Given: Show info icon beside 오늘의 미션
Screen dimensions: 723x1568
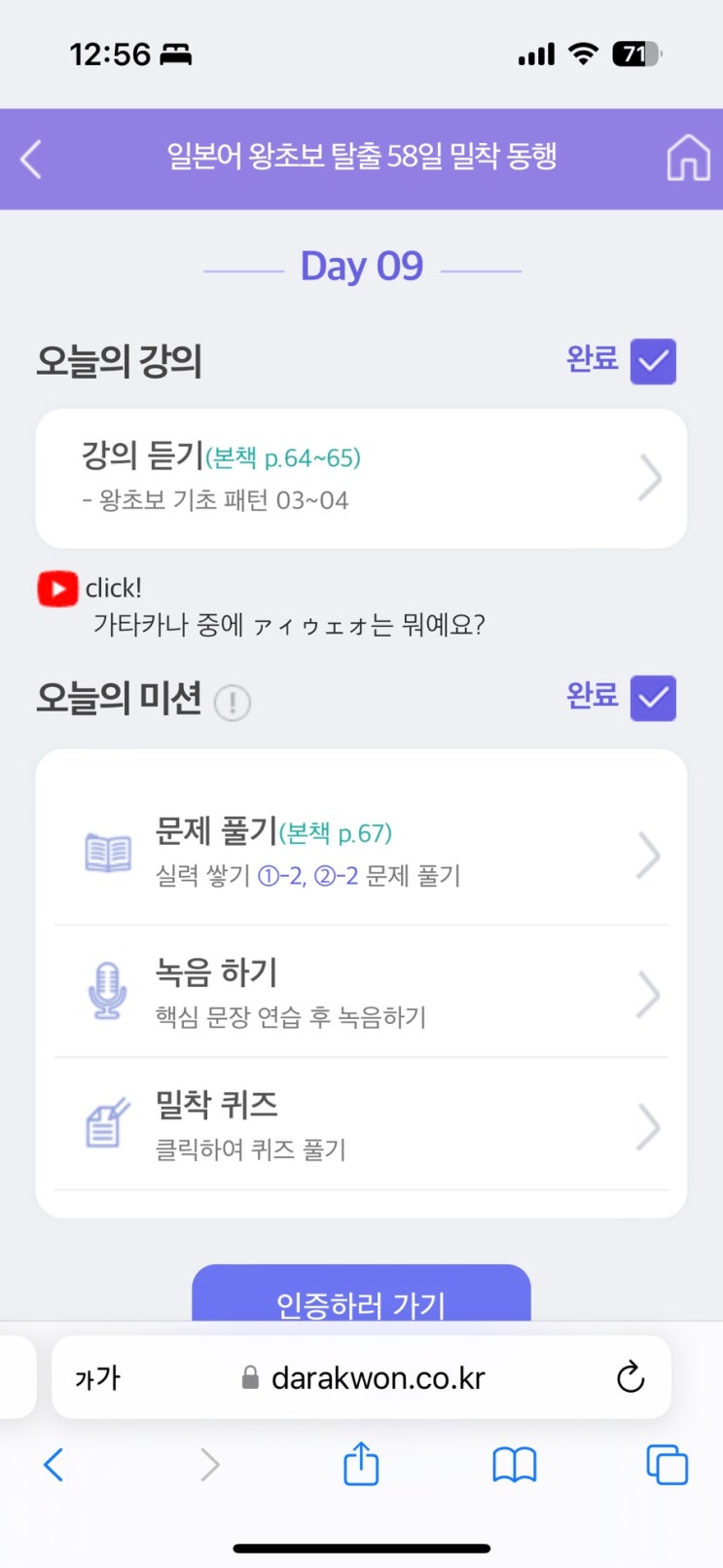Looking at the screenshot, I should [x=233, y=702].
